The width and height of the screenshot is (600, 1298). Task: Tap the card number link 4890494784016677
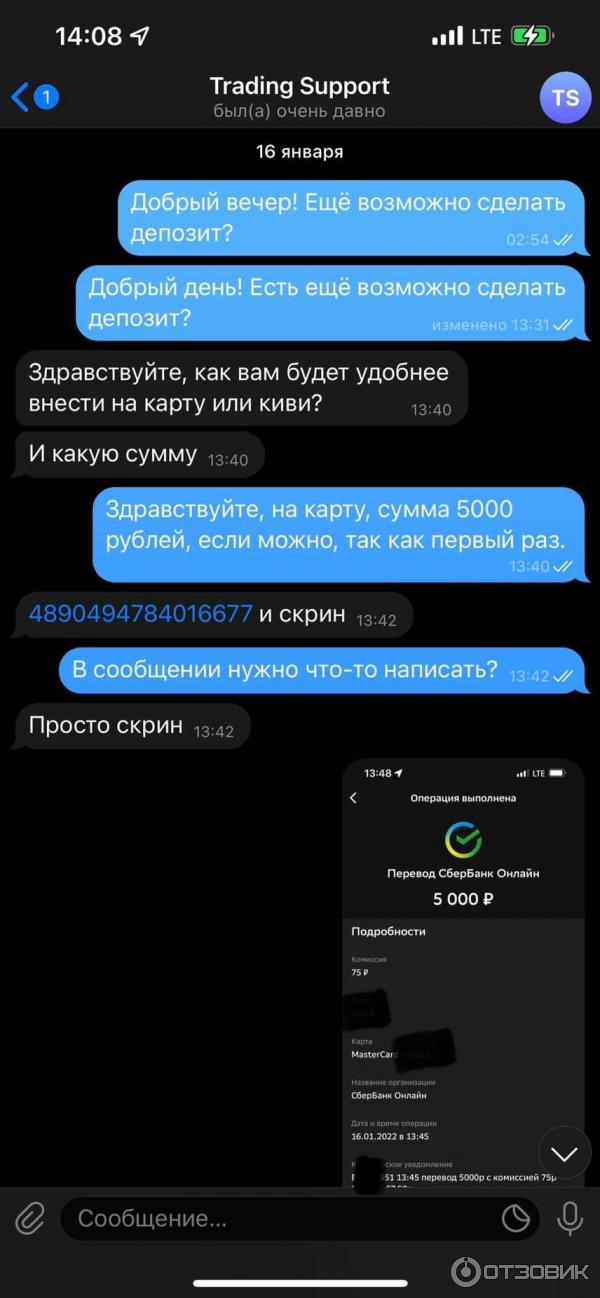(140, 614)
